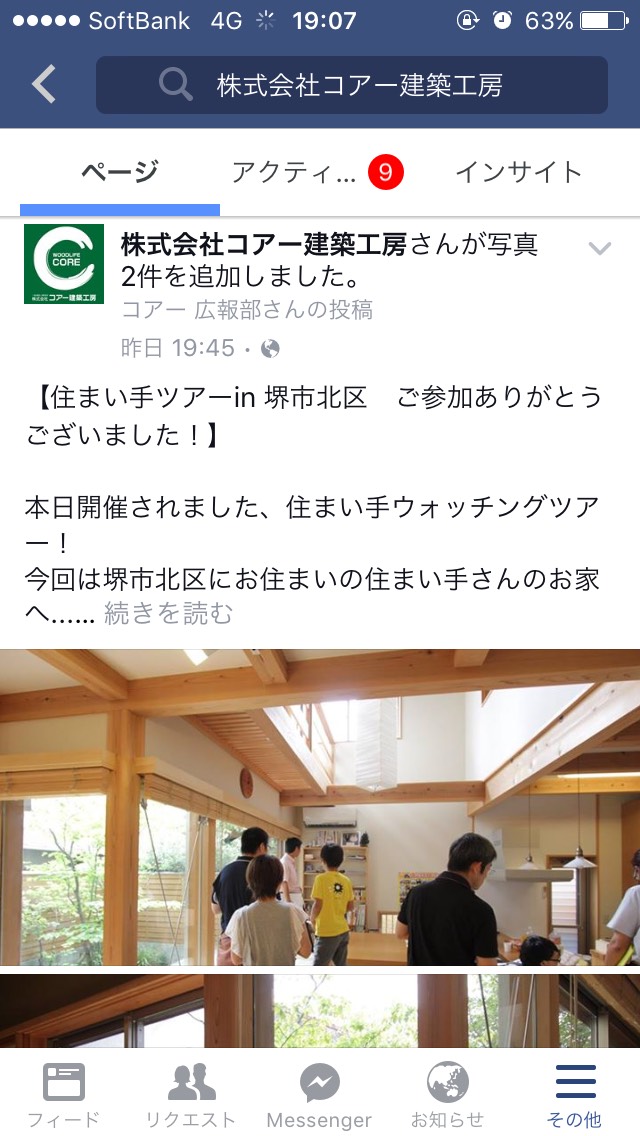The height and width of the screenshot is (1136, 640).
Task: Open the second photo below the post
Action: [320, 1011]
